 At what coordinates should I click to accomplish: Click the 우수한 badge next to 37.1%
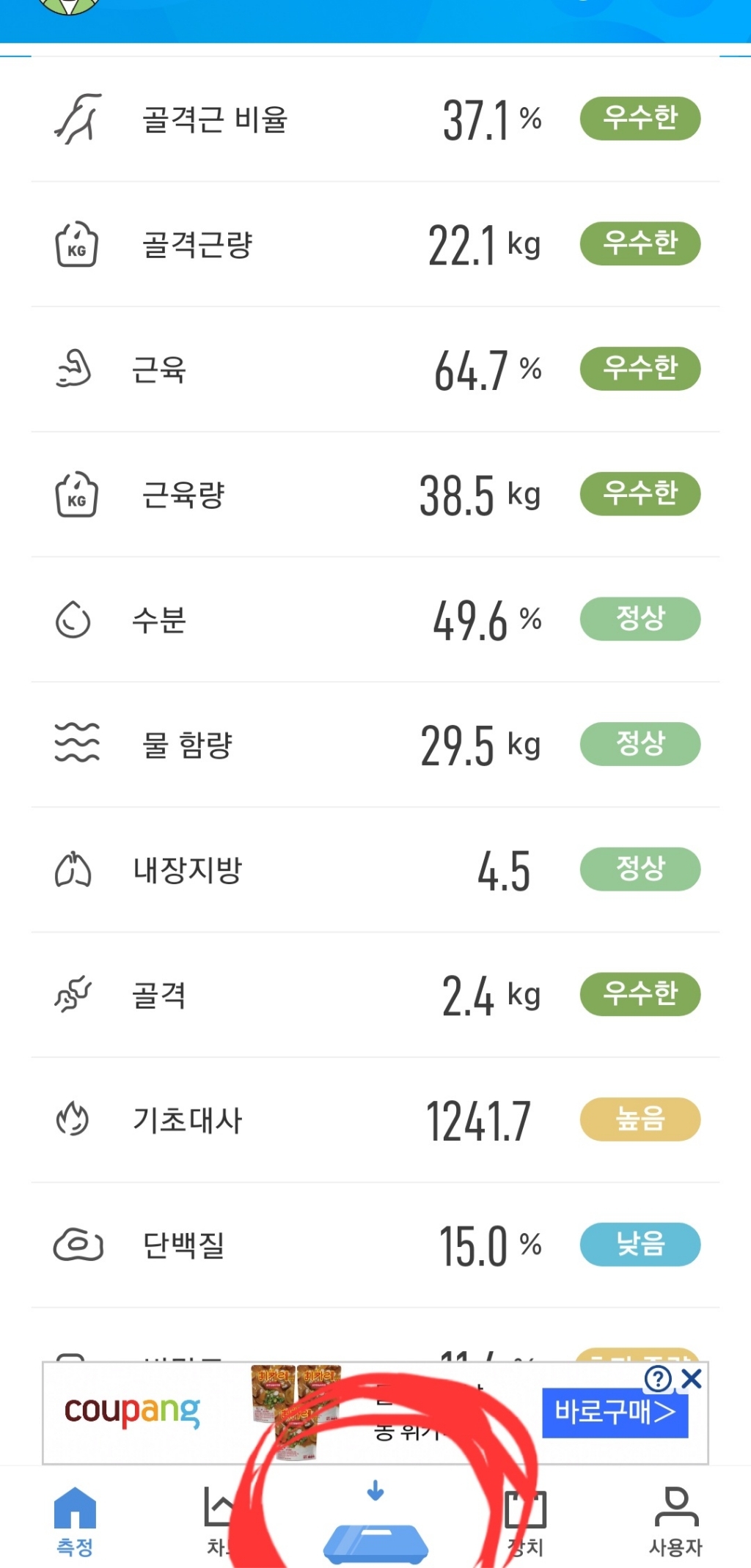[x=640, y=117]
